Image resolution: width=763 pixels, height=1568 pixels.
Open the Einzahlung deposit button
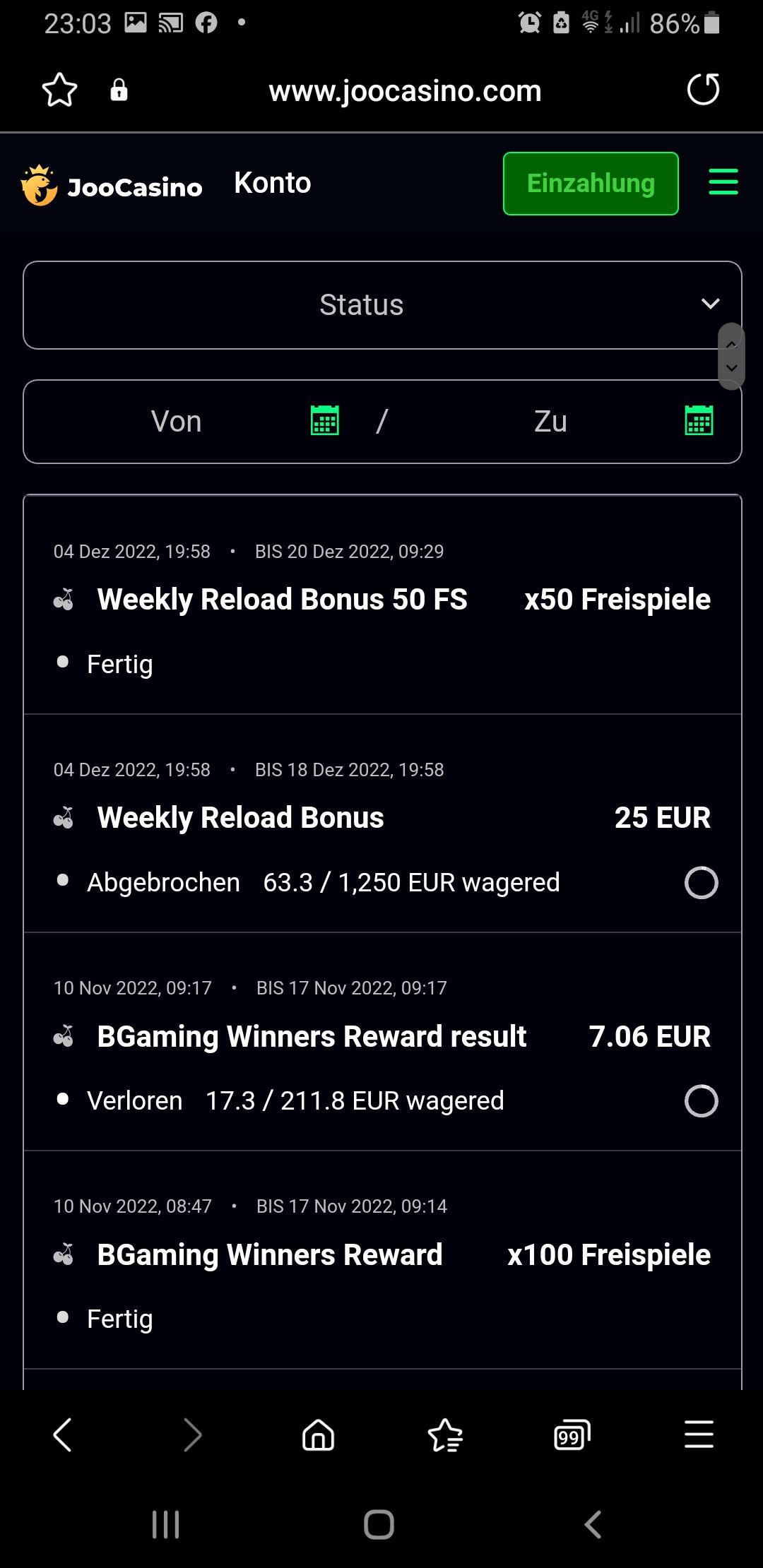tap(591, 184)
